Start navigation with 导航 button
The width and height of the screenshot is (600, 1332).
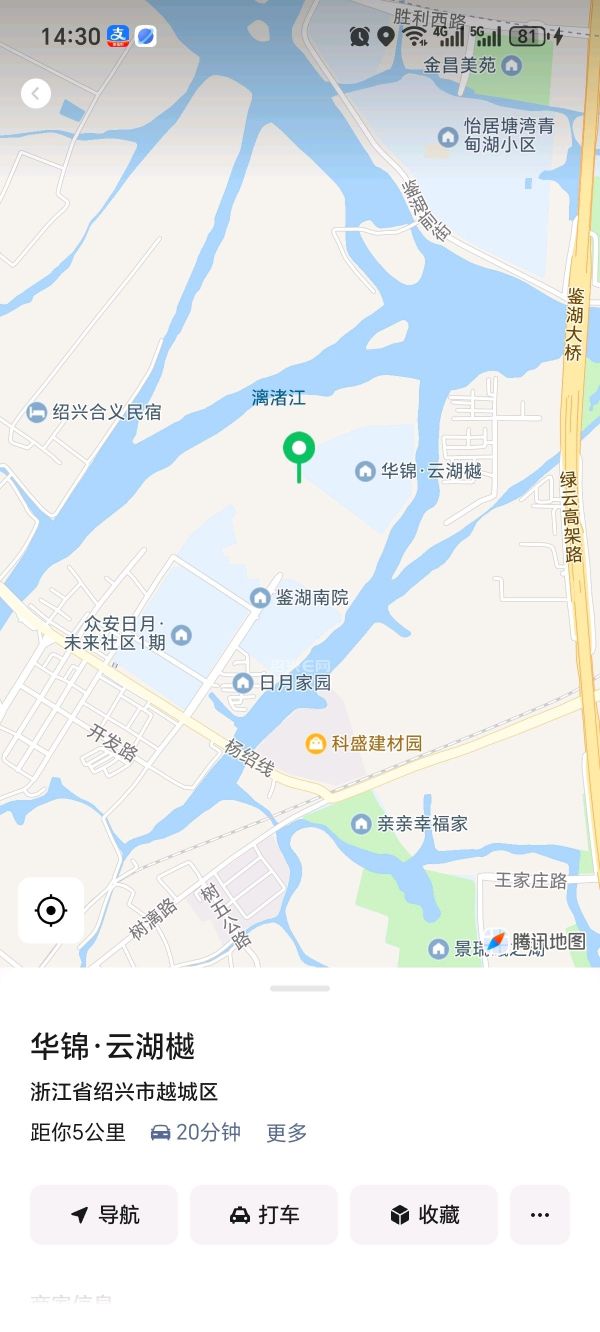[104, 1215]
